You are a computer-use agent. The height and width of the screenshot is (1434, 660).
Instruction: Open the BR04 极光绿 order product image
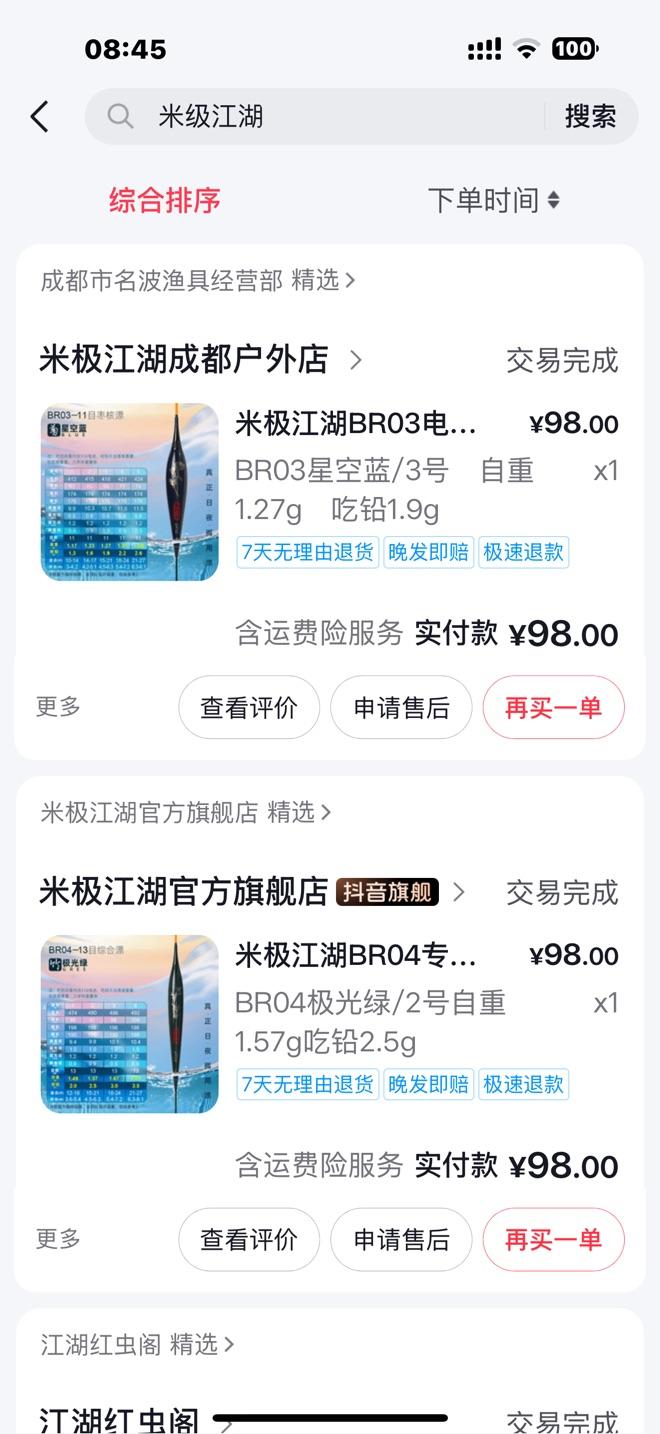[x=130, y=1024]
